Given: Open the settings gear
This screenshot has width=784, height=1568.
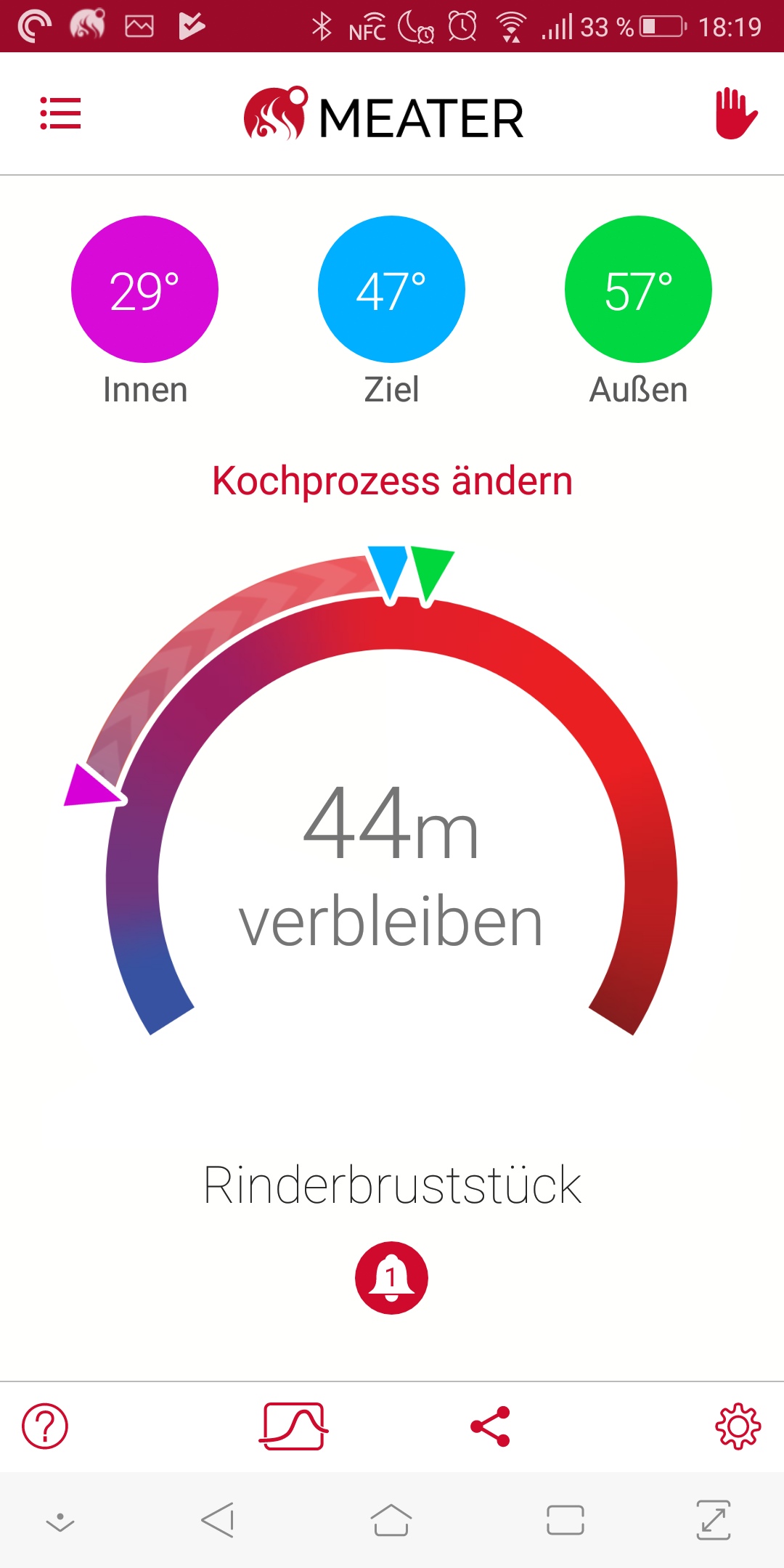Looking at the screenshot, I should (738, 1426).
